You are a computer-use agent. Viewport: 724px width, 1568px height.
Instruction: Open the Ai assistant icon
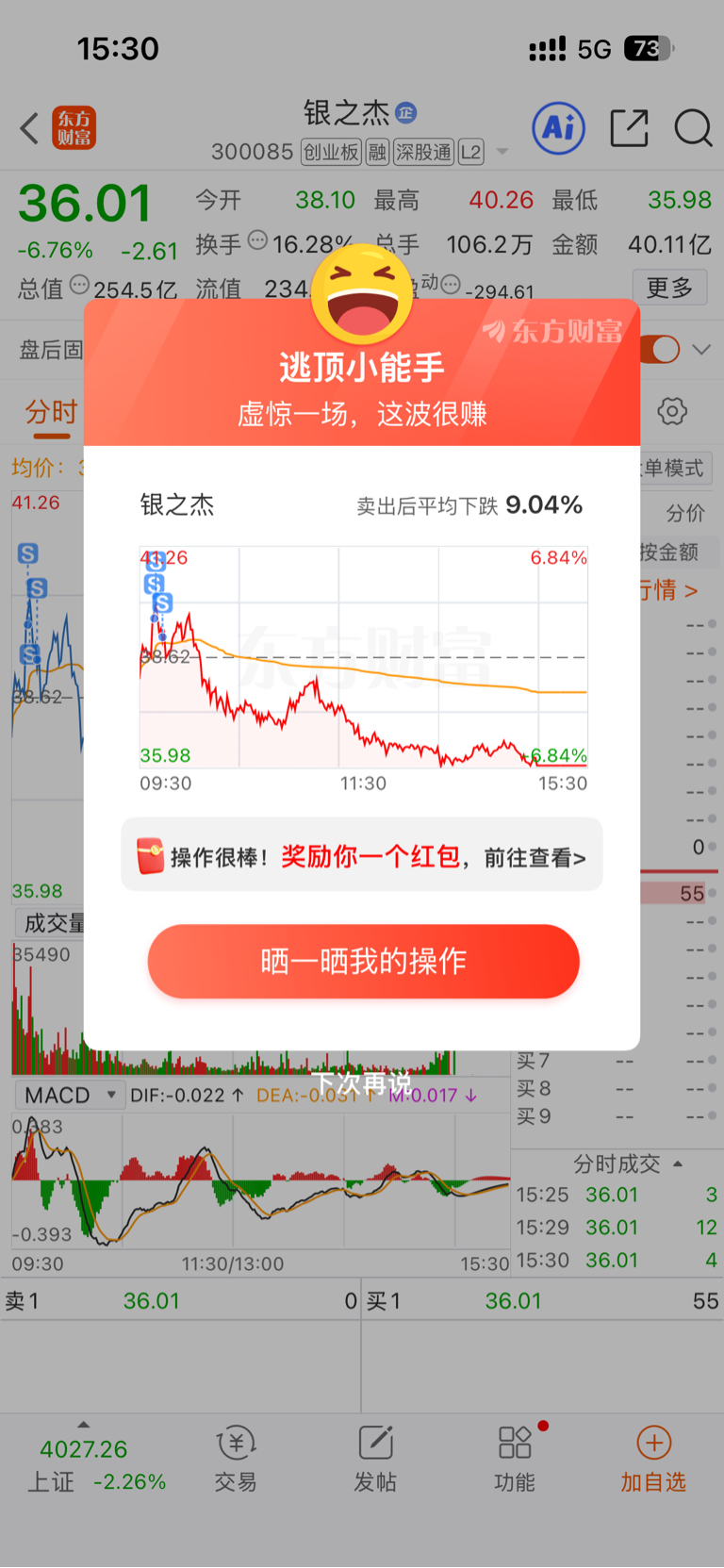pyautogui.click(x=559, y=128)
